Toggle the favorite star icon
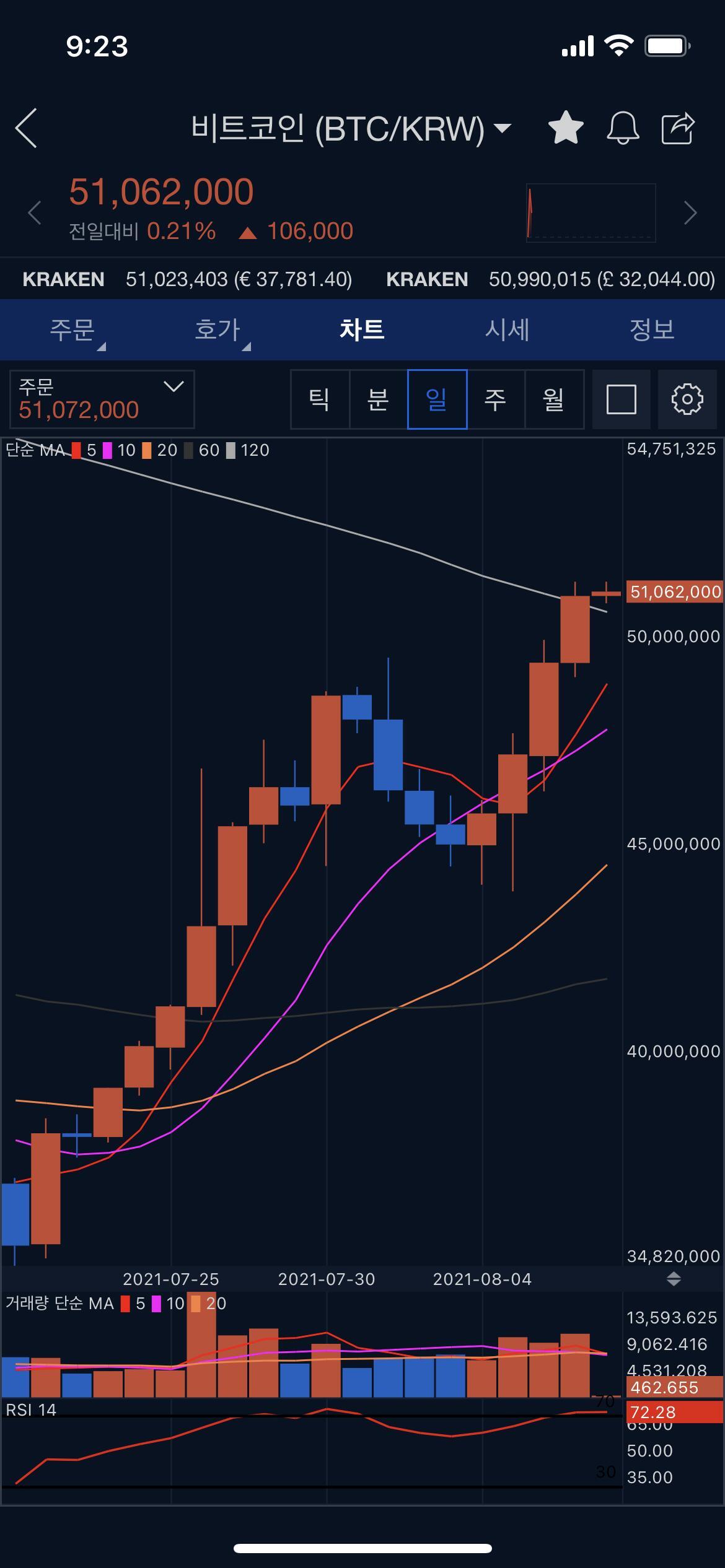Viewport: 725px width, 1568px height. (566, 128)
